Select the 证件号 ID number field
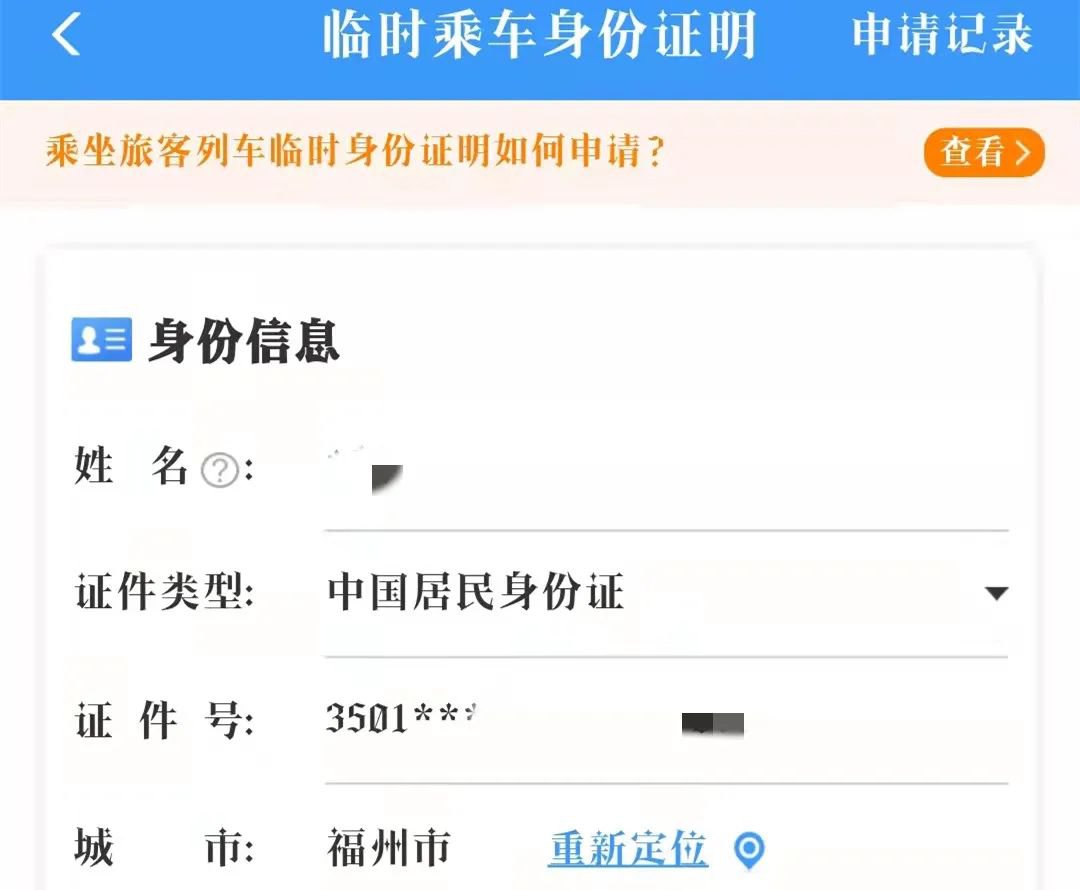 click(x=665, y=720)
